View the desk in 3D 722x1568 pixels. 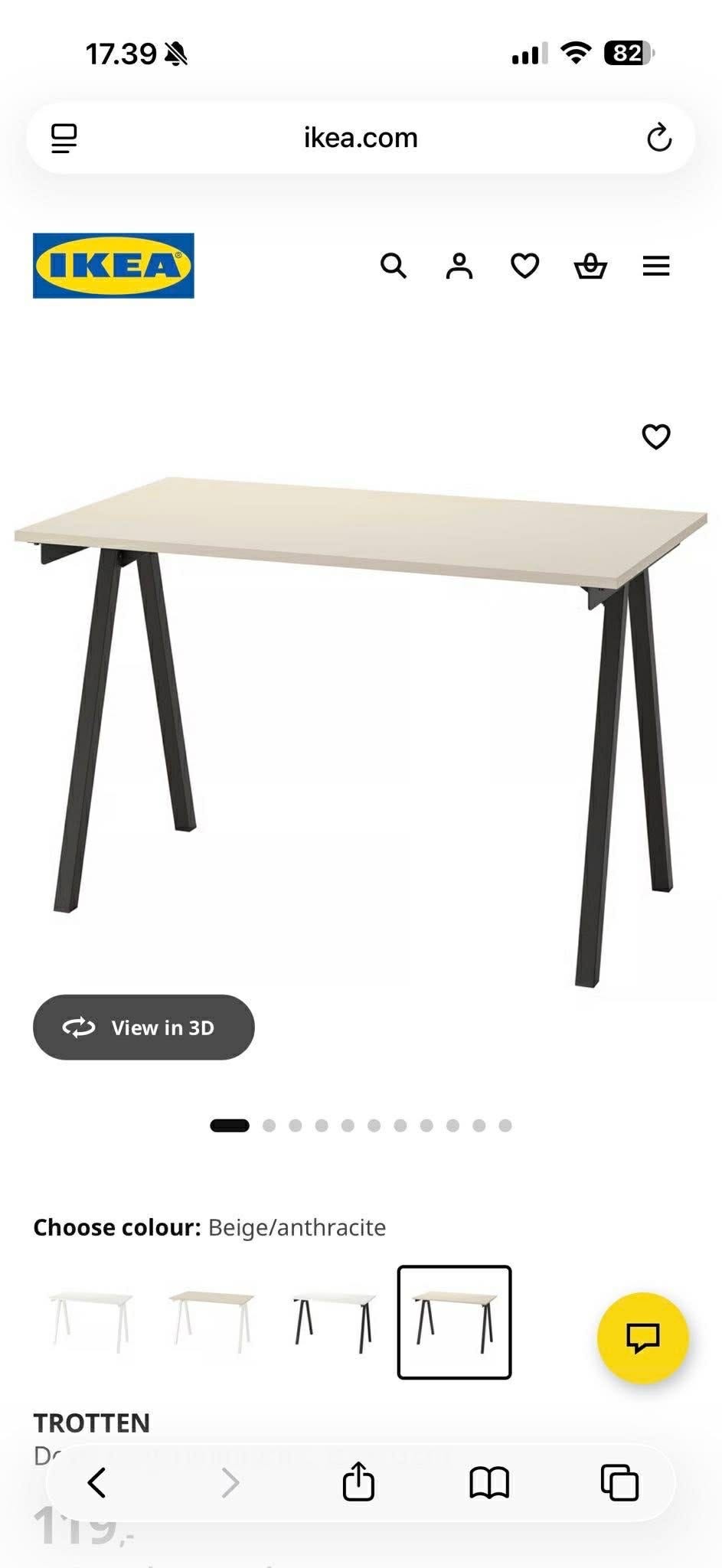(143, 1027)
